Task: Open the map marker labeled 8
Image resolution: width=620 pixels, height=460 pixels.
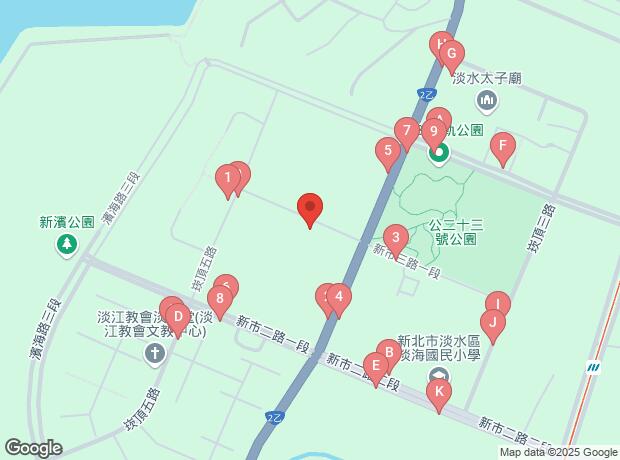Action: coord(219,298)
